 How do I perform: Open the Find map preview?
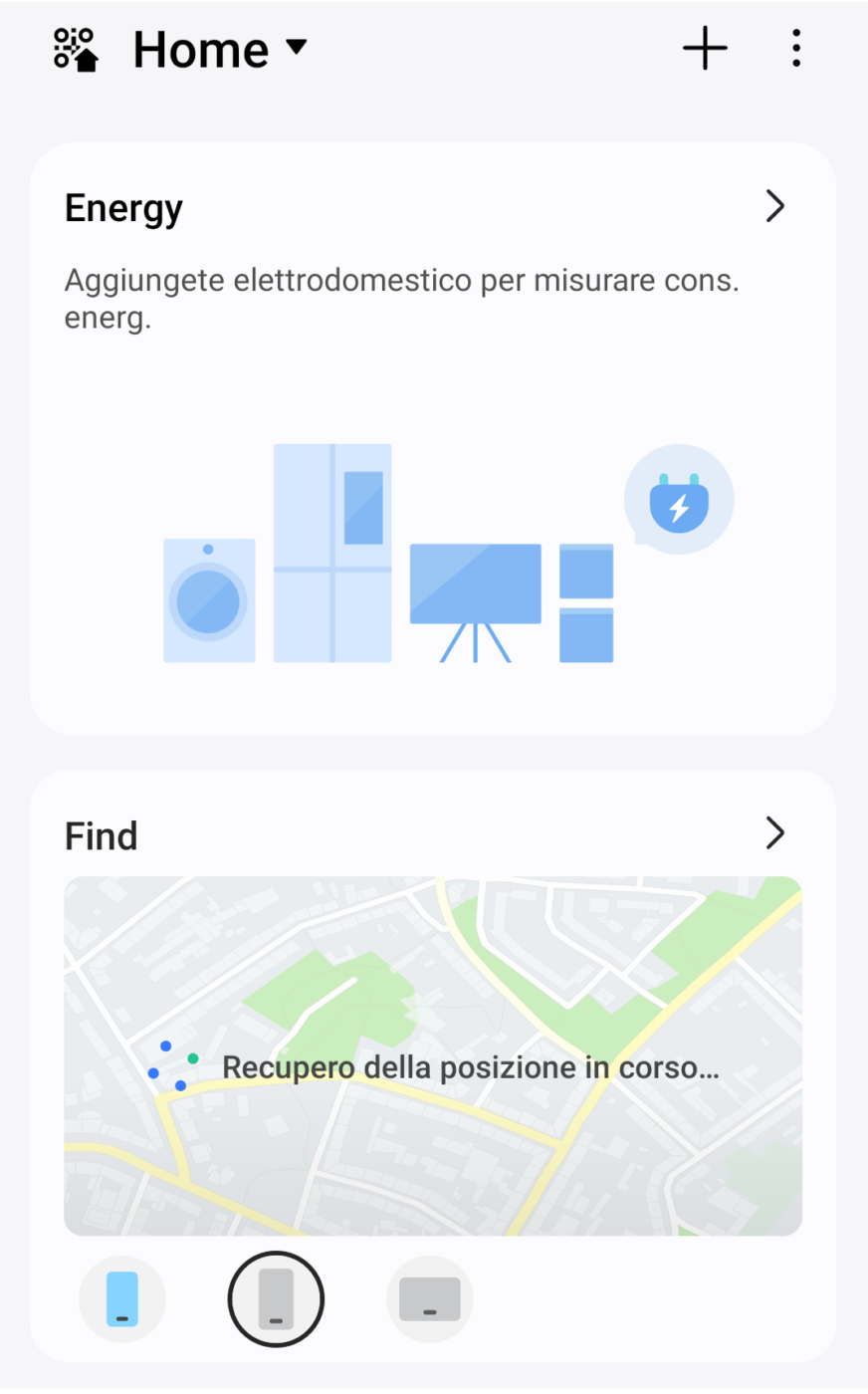tap(433, 1055)
